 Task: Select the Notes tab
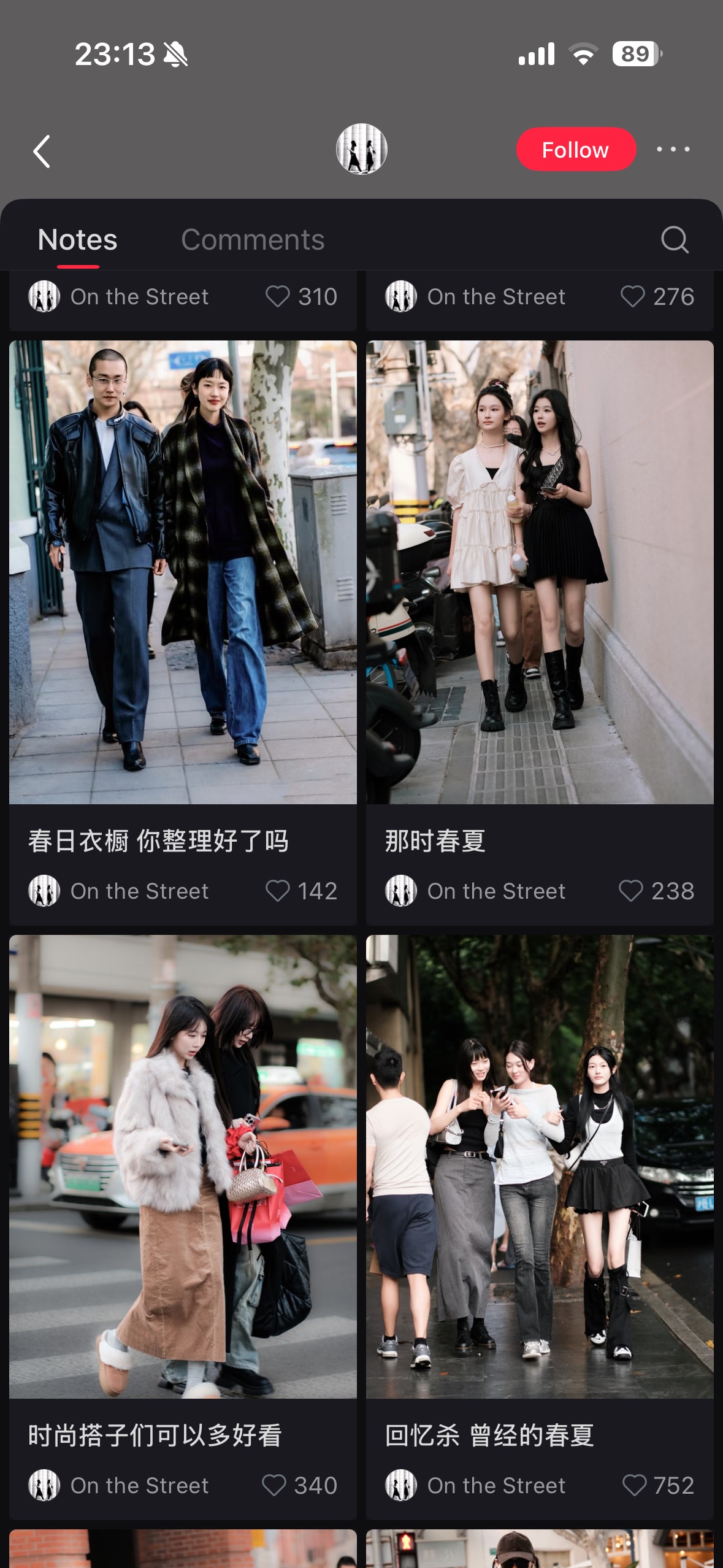click(x=77, y=240)
